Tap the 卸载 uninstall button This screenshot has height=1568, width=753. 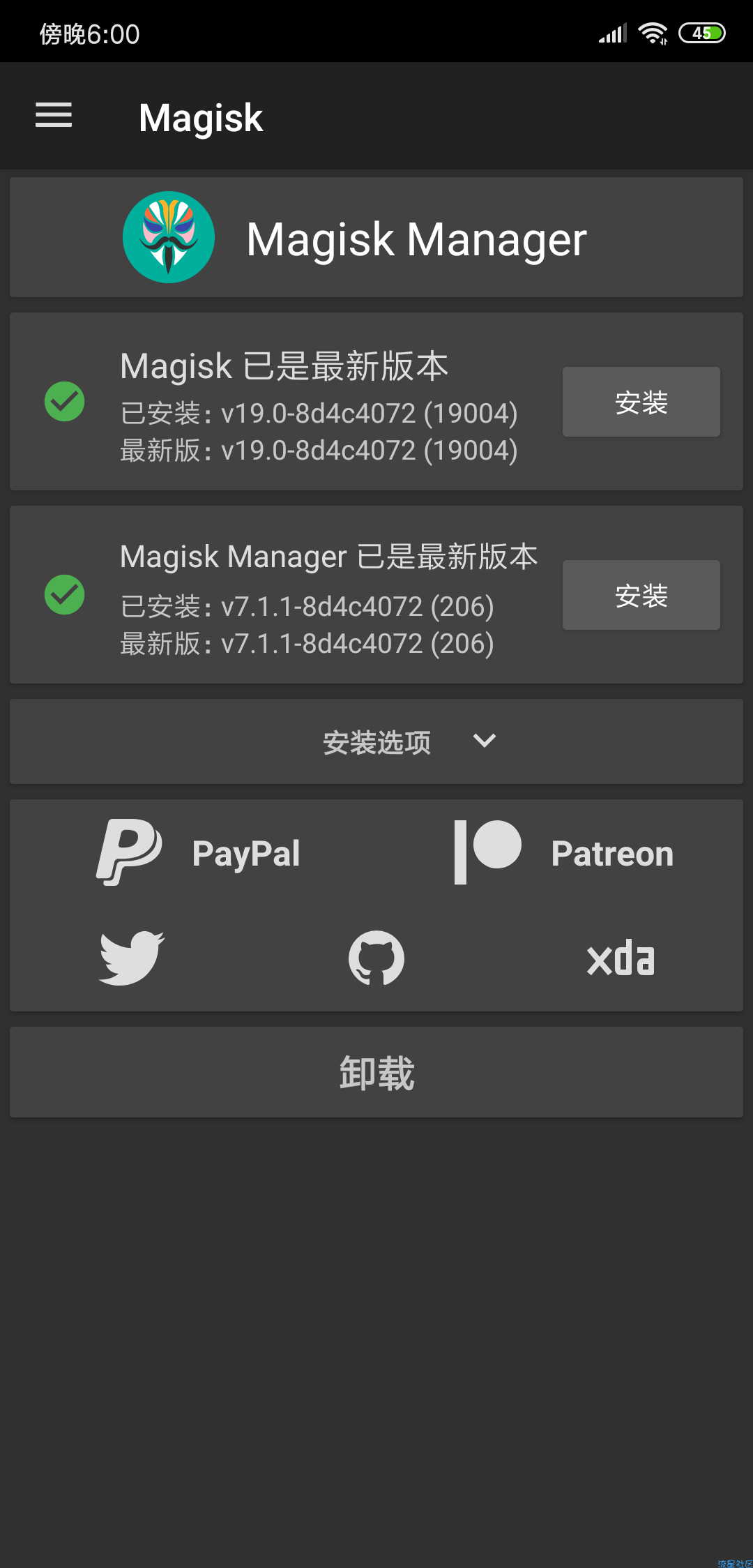[376, 1072]
